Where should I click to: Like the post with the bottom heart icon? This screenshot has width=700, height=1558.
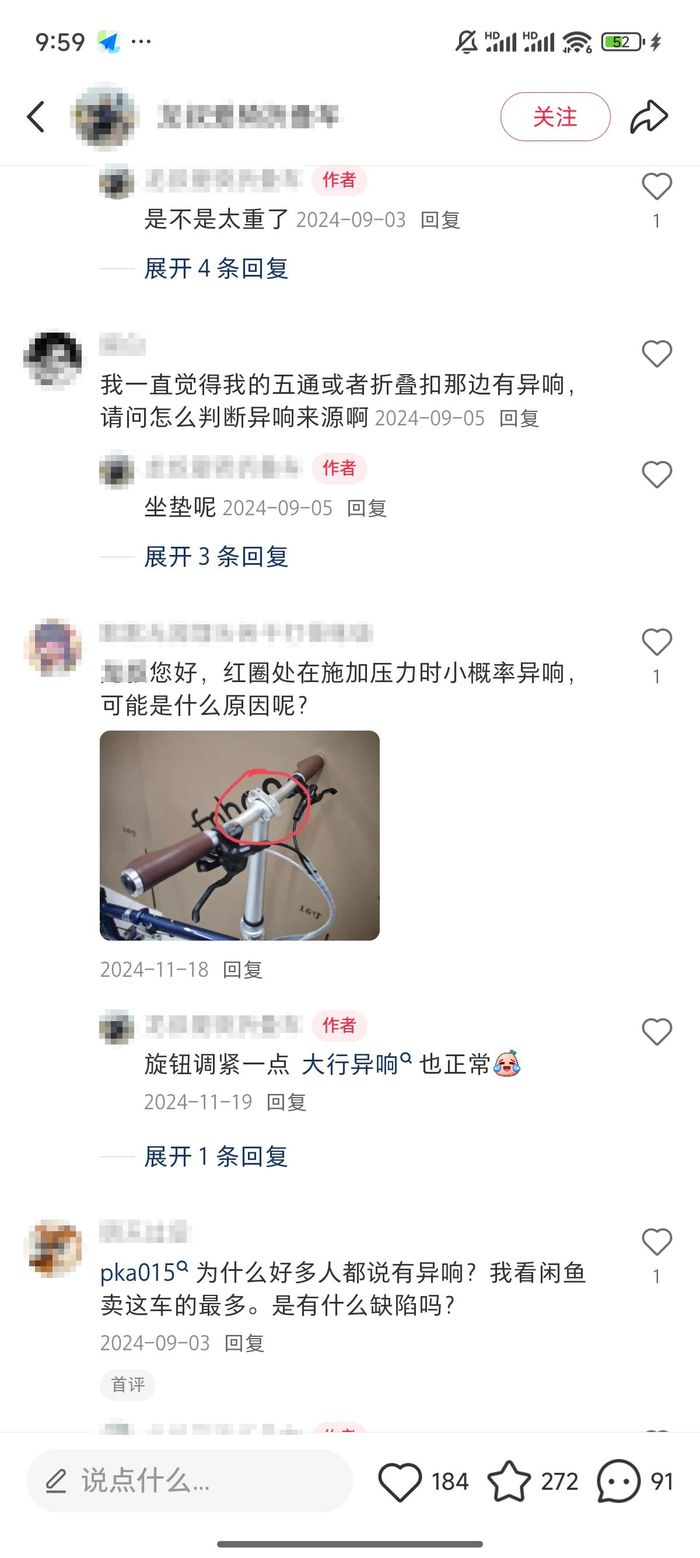click(400, 1482)
